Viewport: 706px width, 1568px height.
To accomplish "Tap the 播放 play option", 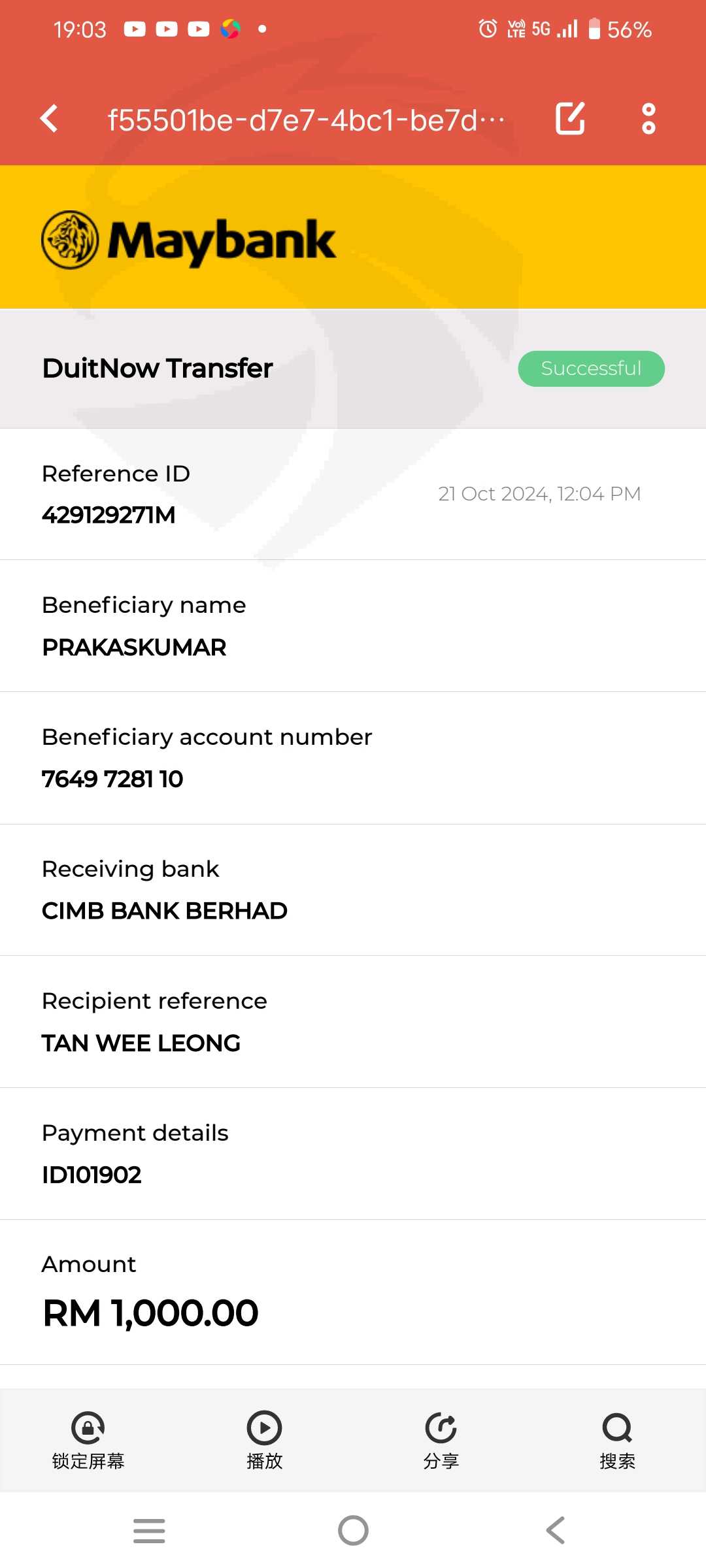I will tap(265, 1441).
